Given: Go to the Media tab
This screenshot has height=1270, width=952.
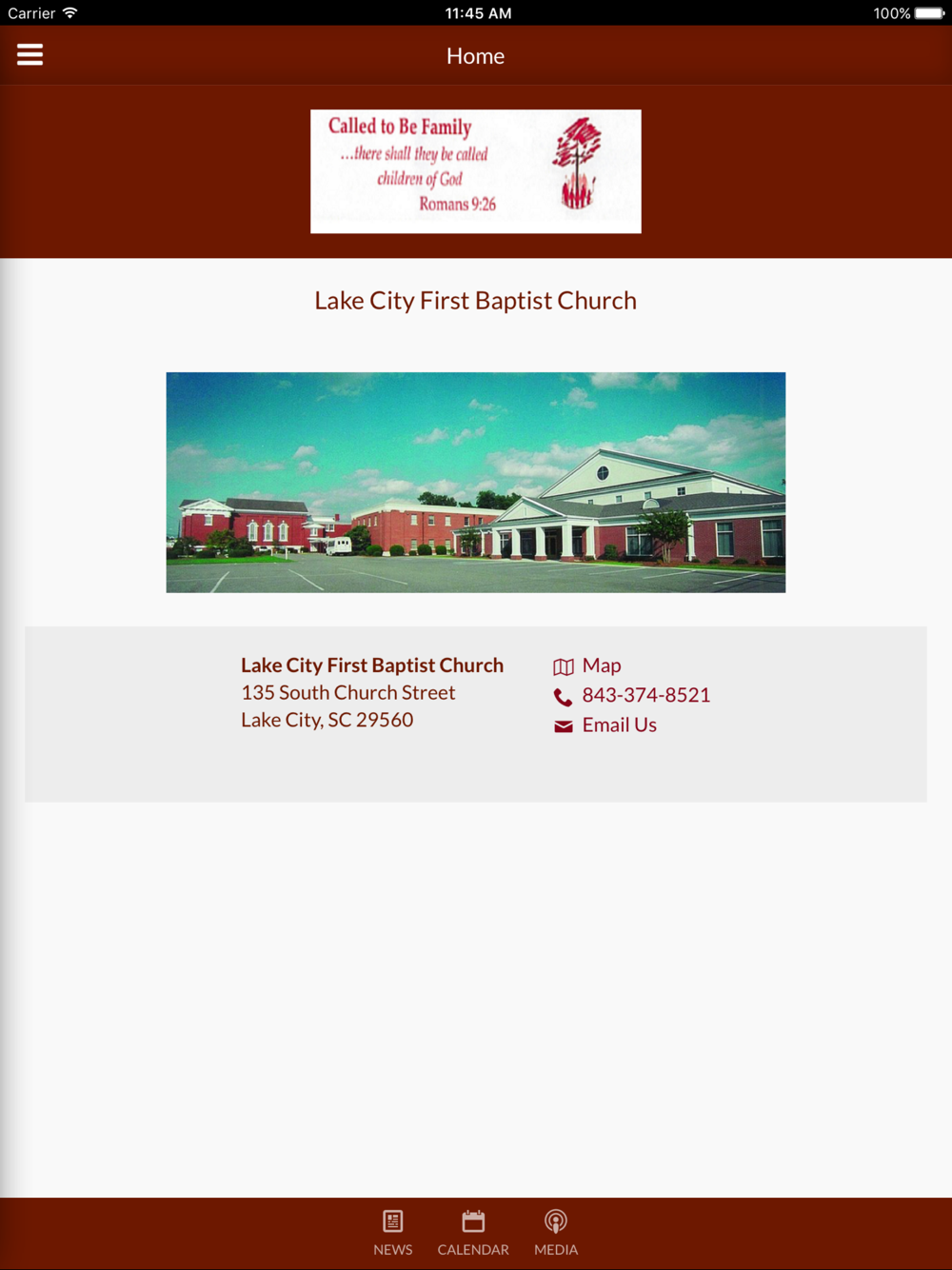Looking at the screenshot, I should coord(556,1233).
